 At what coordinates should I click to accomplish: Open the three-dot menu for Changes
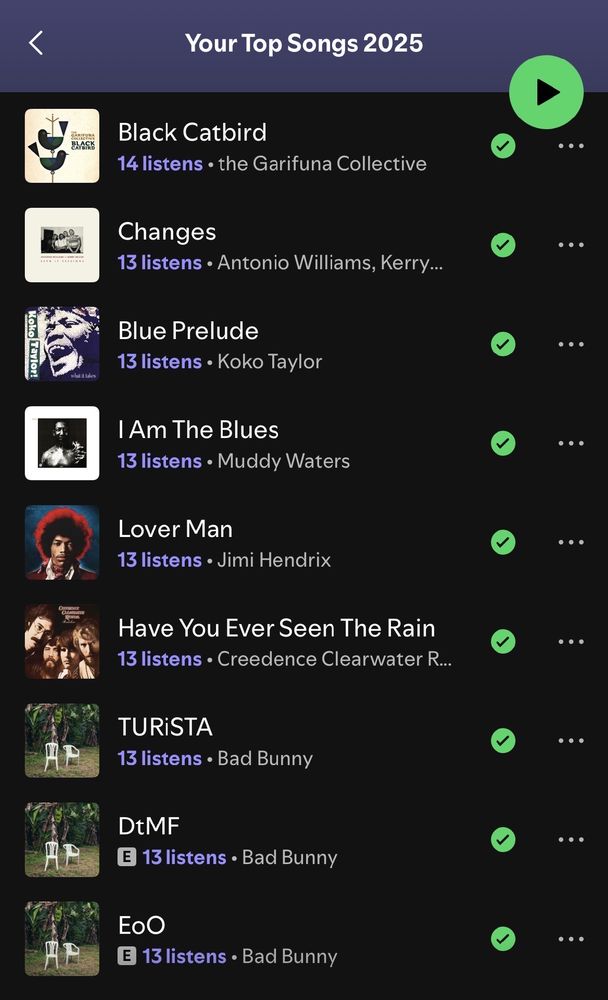pos(571,245)
